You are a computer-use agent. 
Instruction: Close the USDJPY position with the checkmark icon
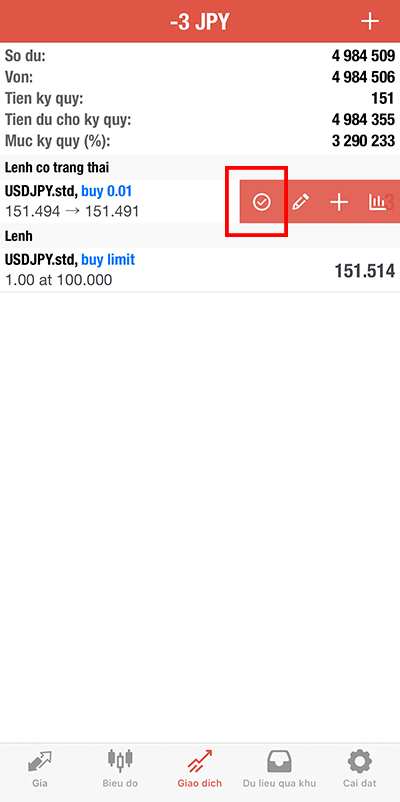click(x=261, y=202)
